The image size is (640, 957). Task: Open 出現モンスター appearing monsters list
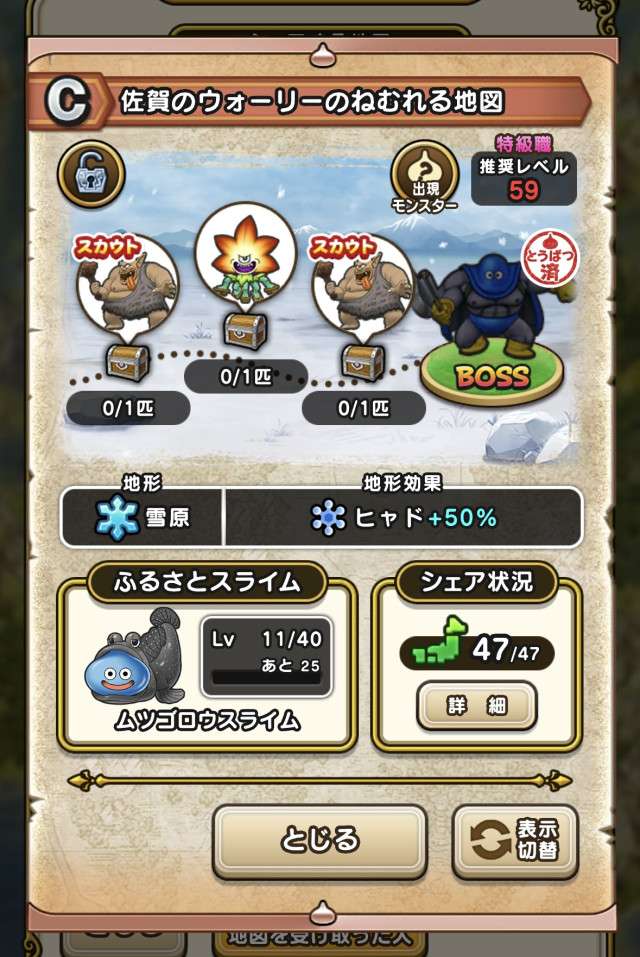424,176
